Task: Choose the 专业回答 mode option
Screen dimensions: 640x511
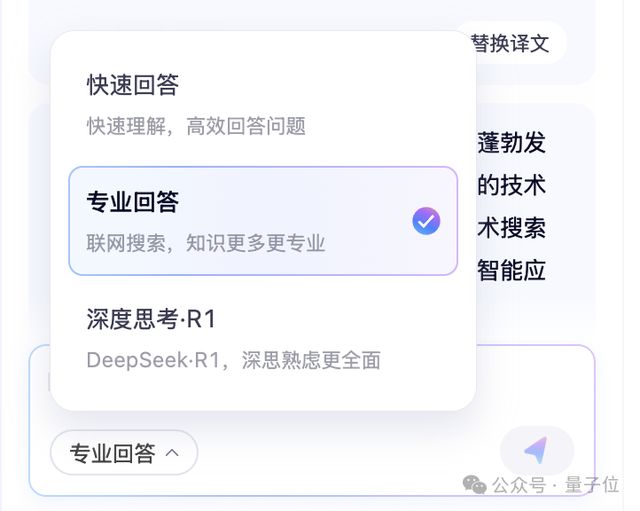Action: (262, 221)
